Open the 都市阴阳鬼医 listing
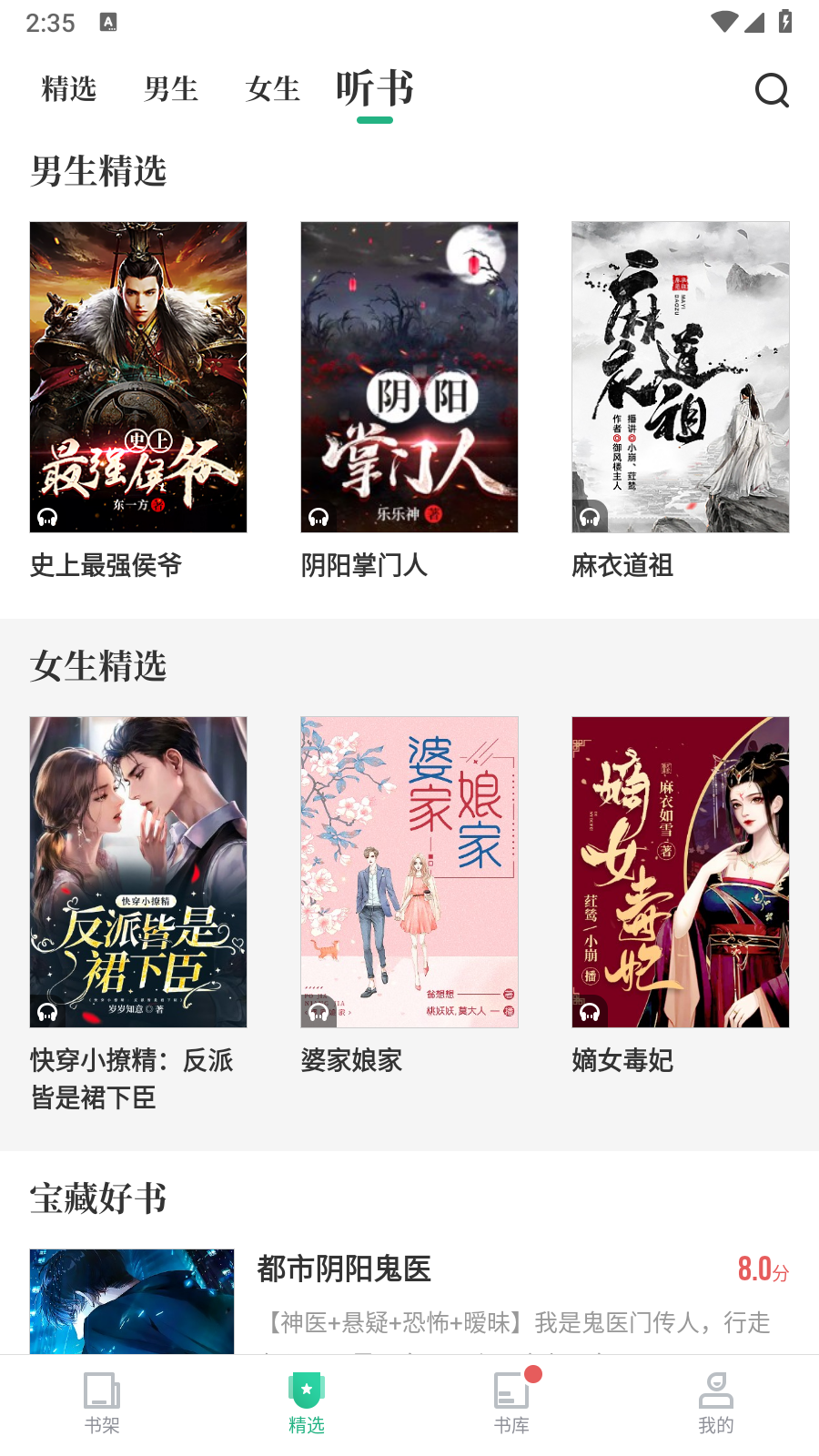The height and width of the screenshot is (1456, 819). point(344,1269)
